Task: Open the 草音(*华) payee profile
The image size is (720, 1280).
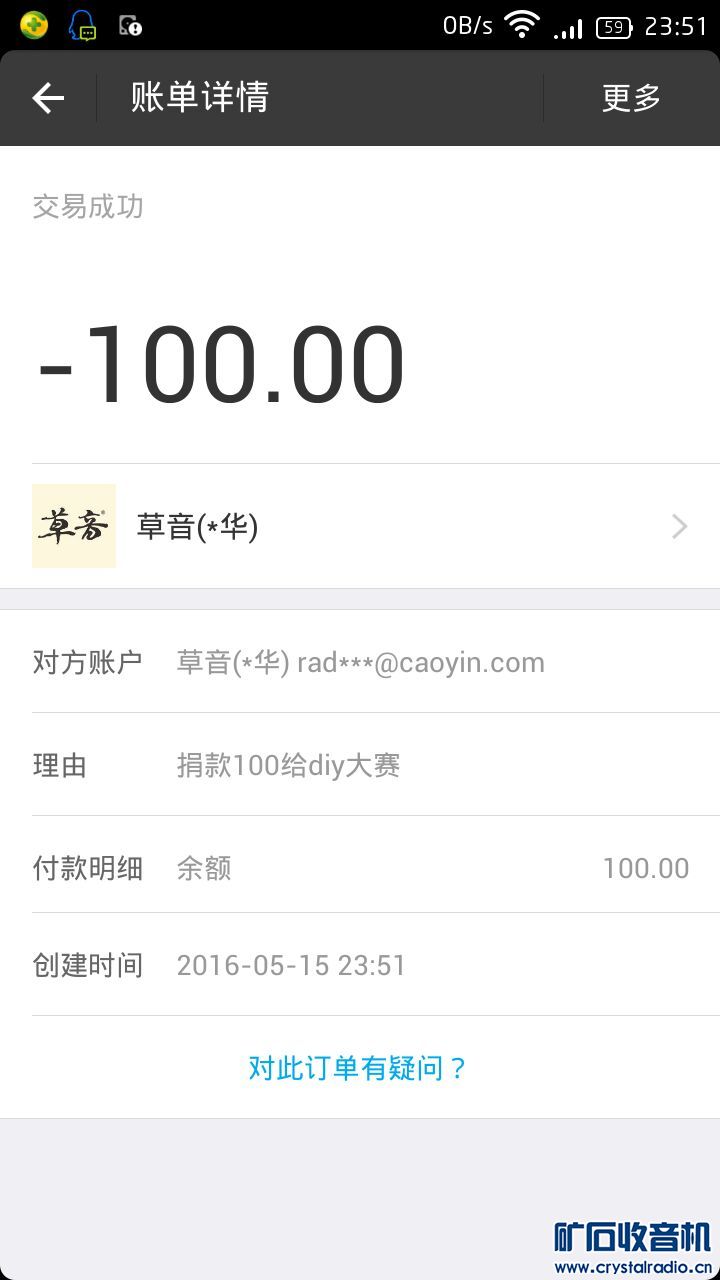Action: point(360,526)
